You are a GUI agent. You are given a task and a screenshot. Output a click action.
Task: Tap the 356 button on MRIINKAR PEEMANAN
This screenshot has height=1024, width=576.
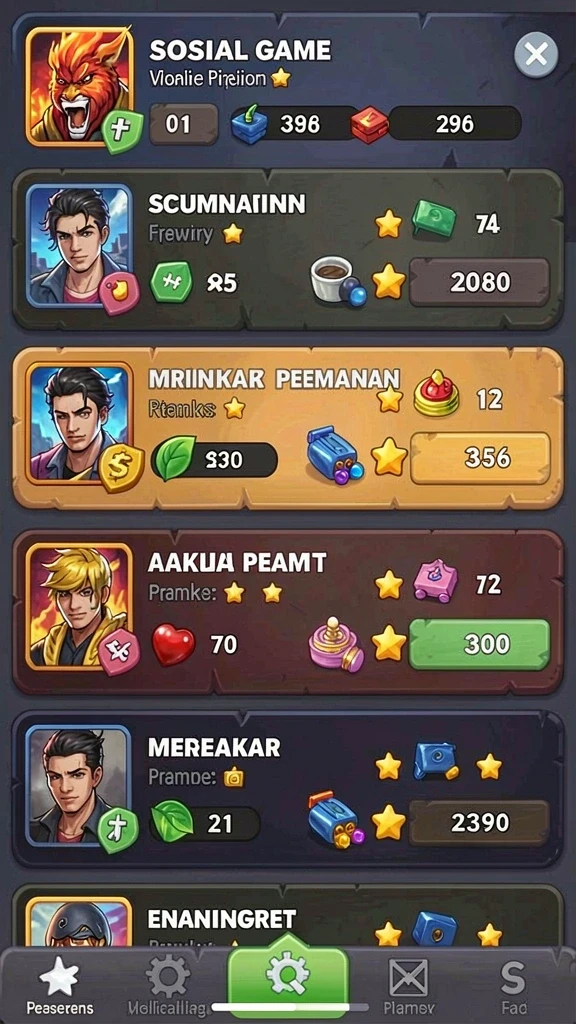click(x=479, y=458)
